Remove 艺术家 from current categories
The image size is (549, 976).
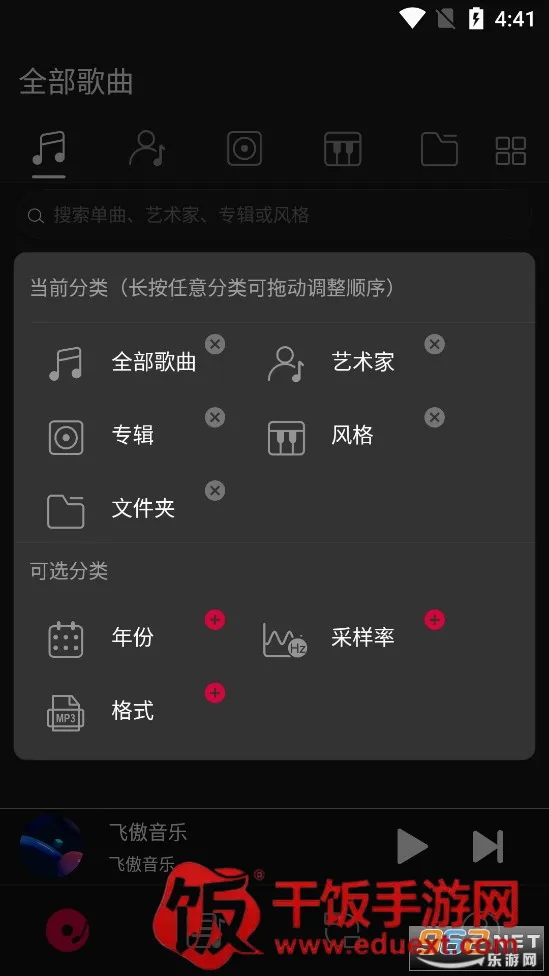(434, 344)
